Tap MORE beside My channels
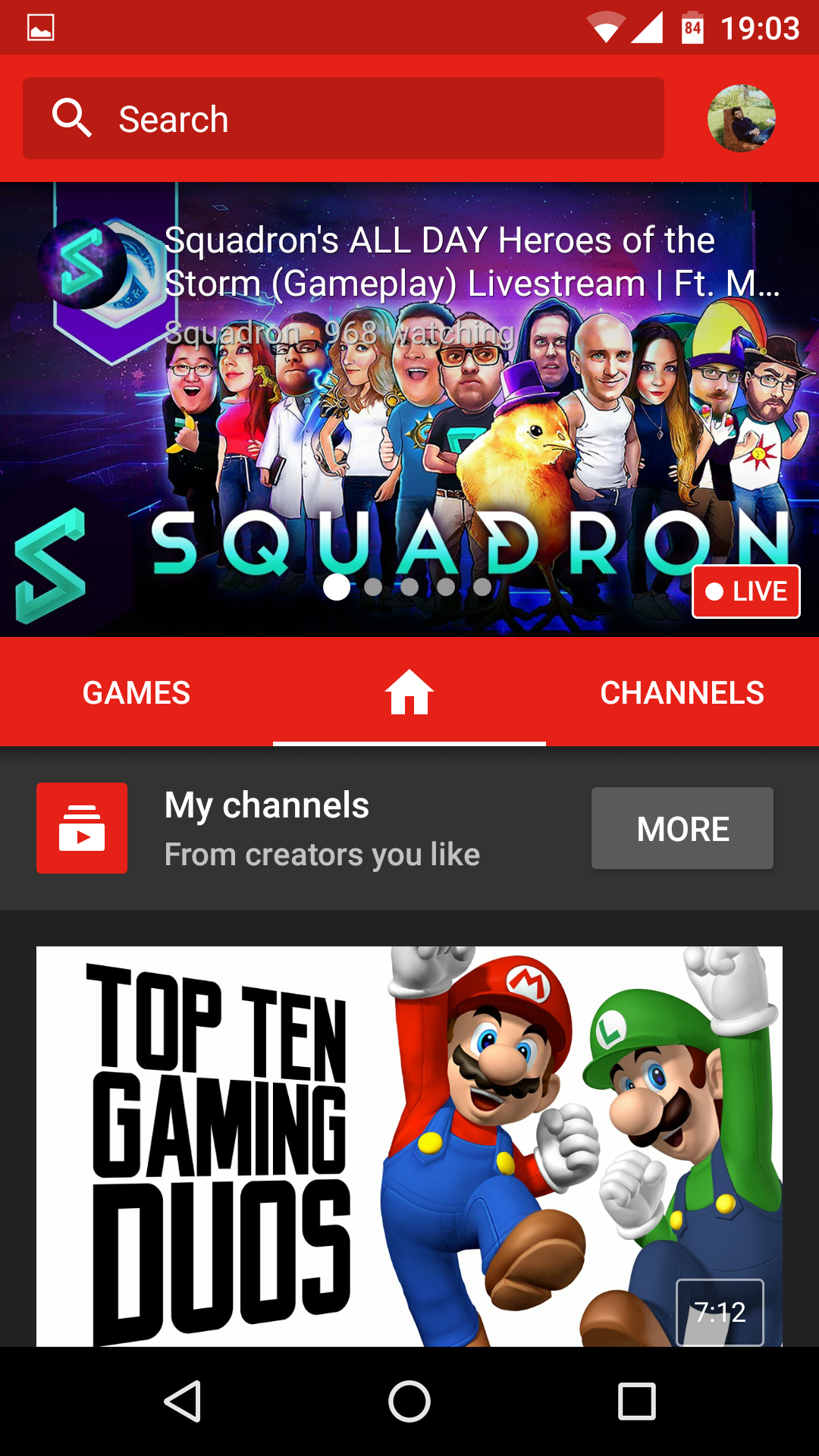 pyautogui.click(x=682, y=828)
